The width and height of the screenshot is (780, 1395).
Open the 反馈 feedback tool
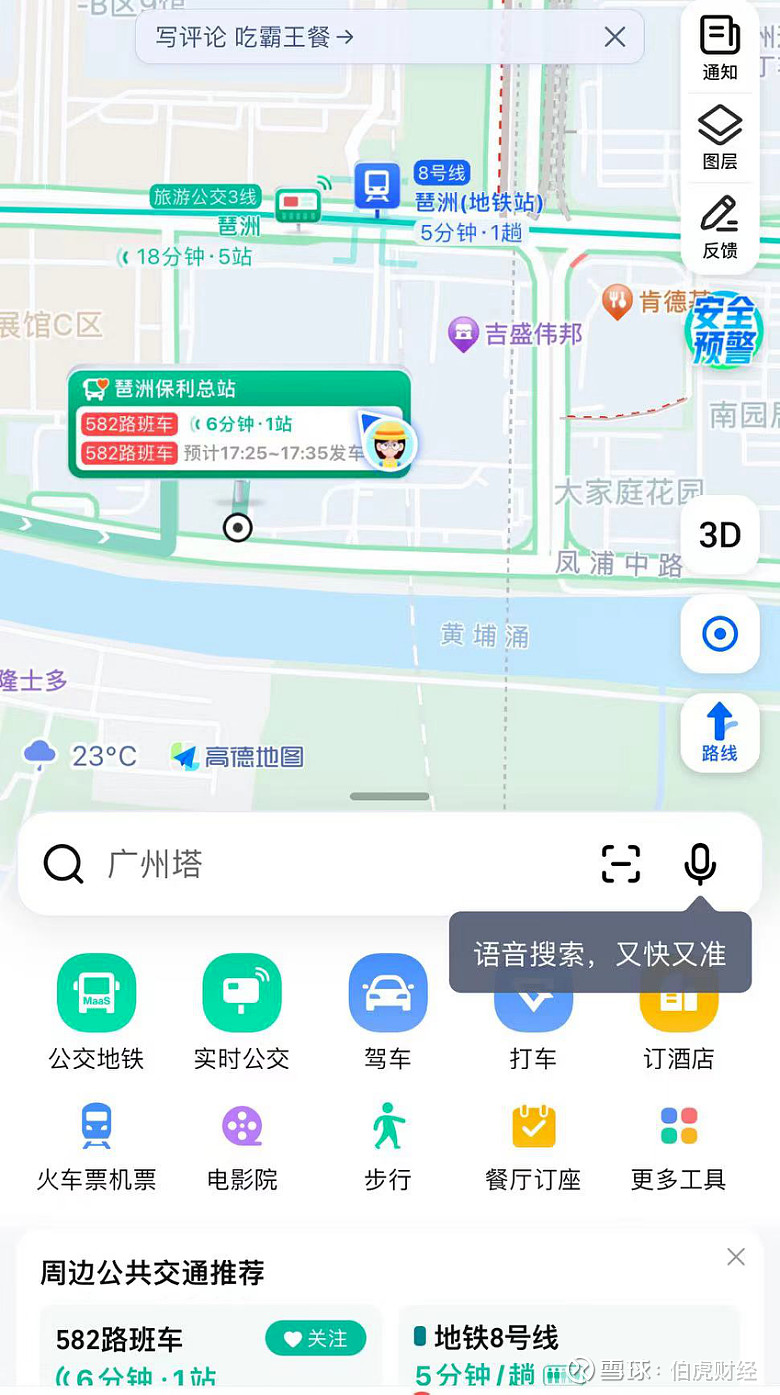(719, 227)
